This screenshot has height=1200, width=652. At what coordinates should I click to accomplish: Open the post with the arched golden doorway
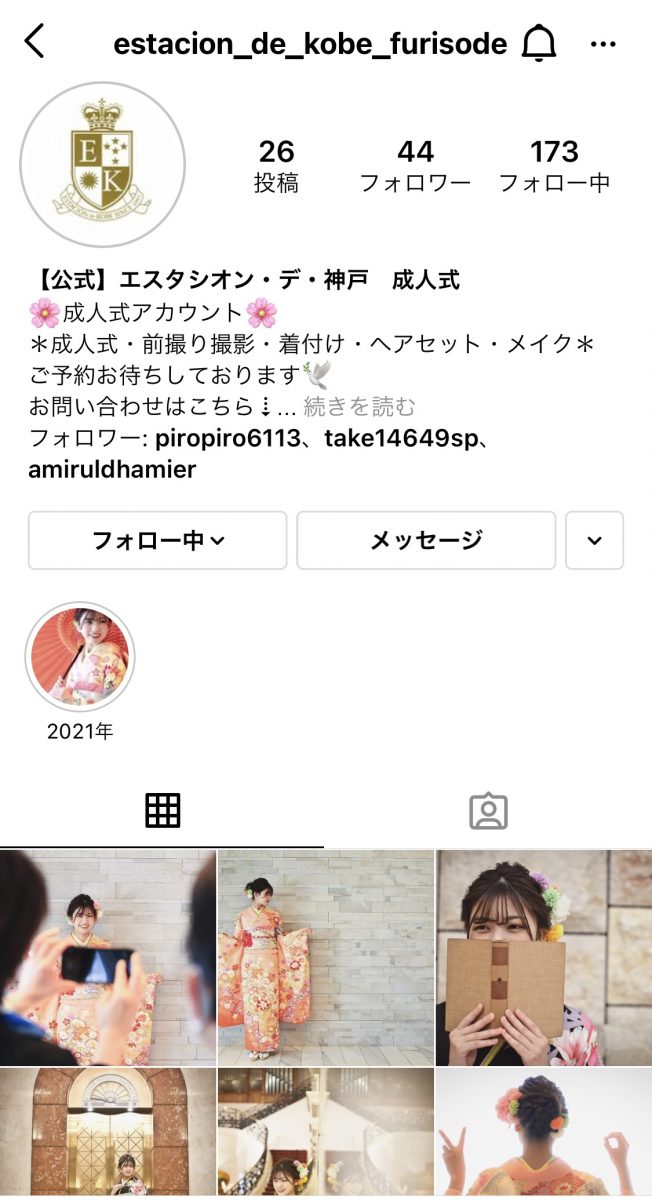(107, 1134)
